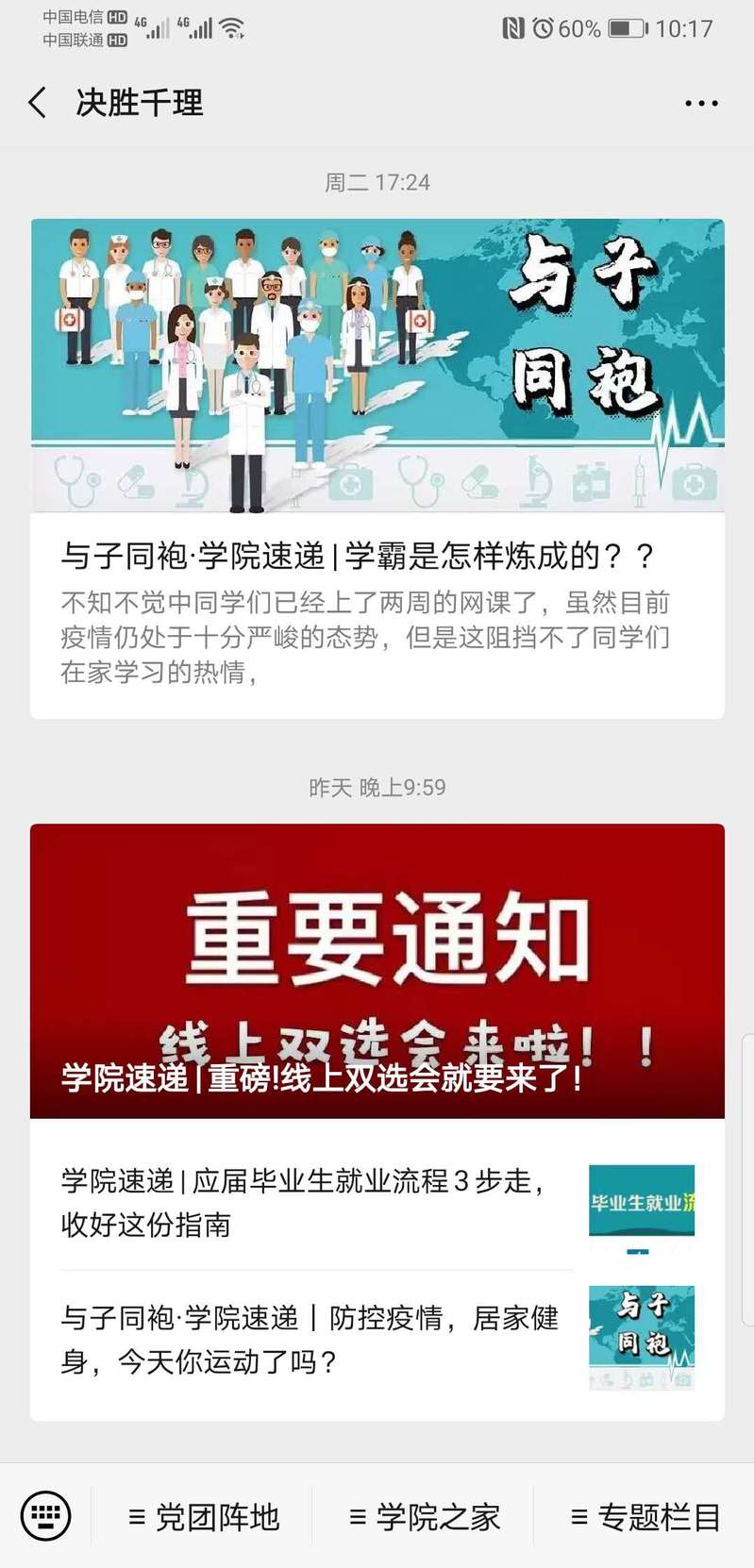Switch to keyboard input mode
The image size is (754, 1568).
45,1516
